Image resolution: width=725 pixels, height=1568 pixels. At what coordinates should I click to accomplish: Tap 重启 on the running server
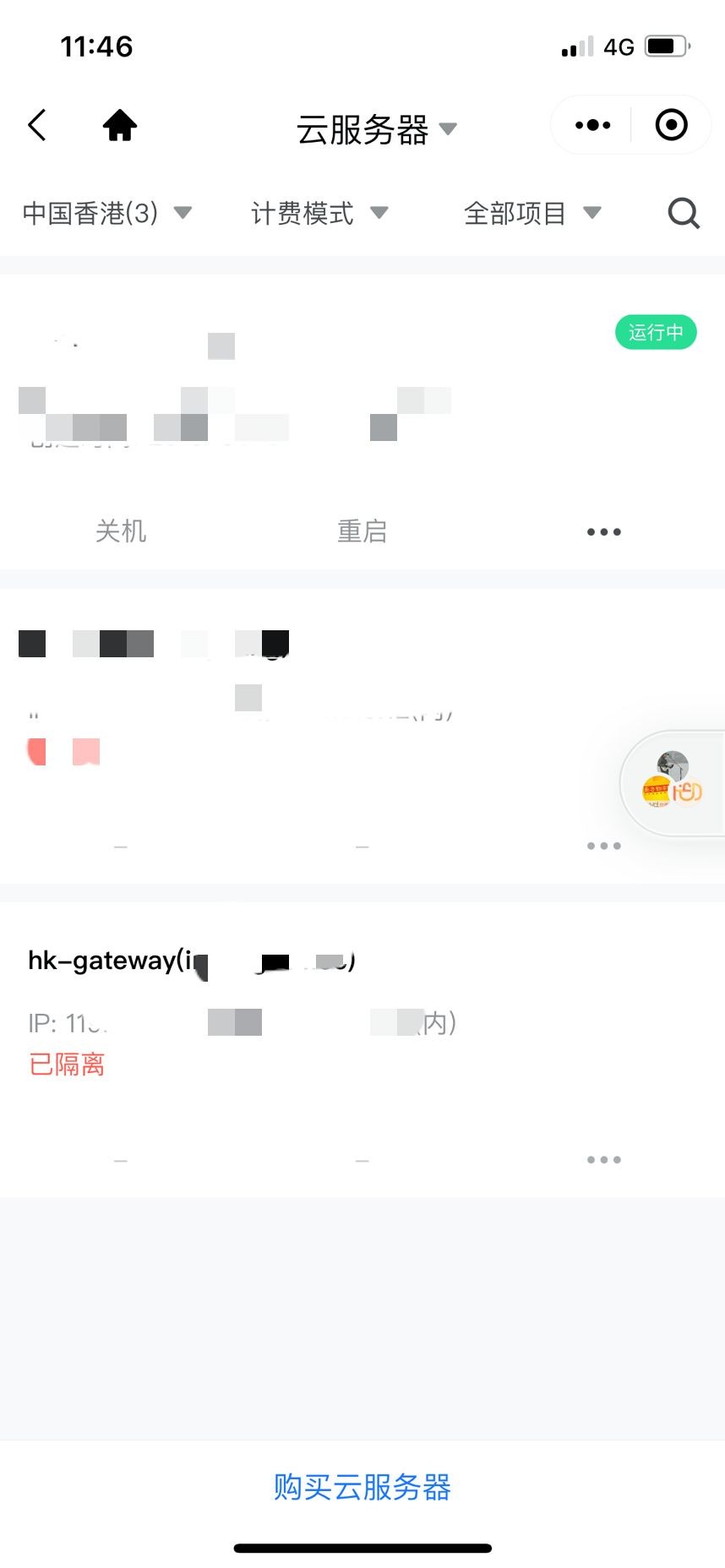pyautogui.click(x=362, y=531)
